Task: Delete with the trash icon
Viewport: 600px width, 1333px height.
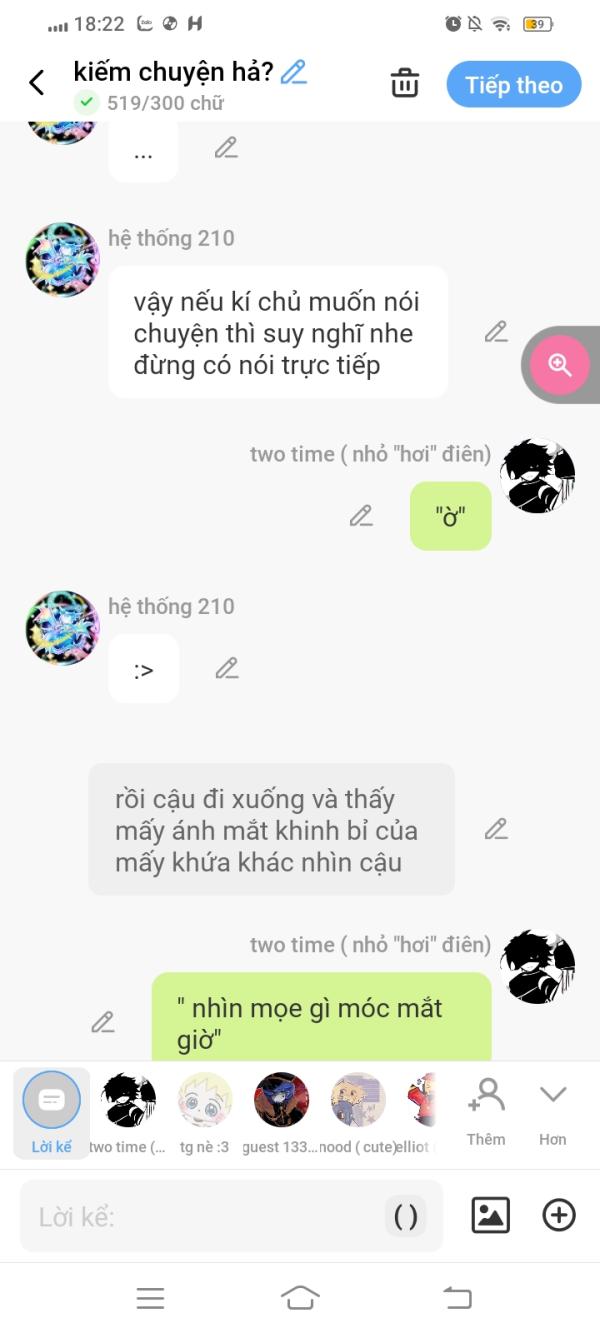Action: point(404,84)
